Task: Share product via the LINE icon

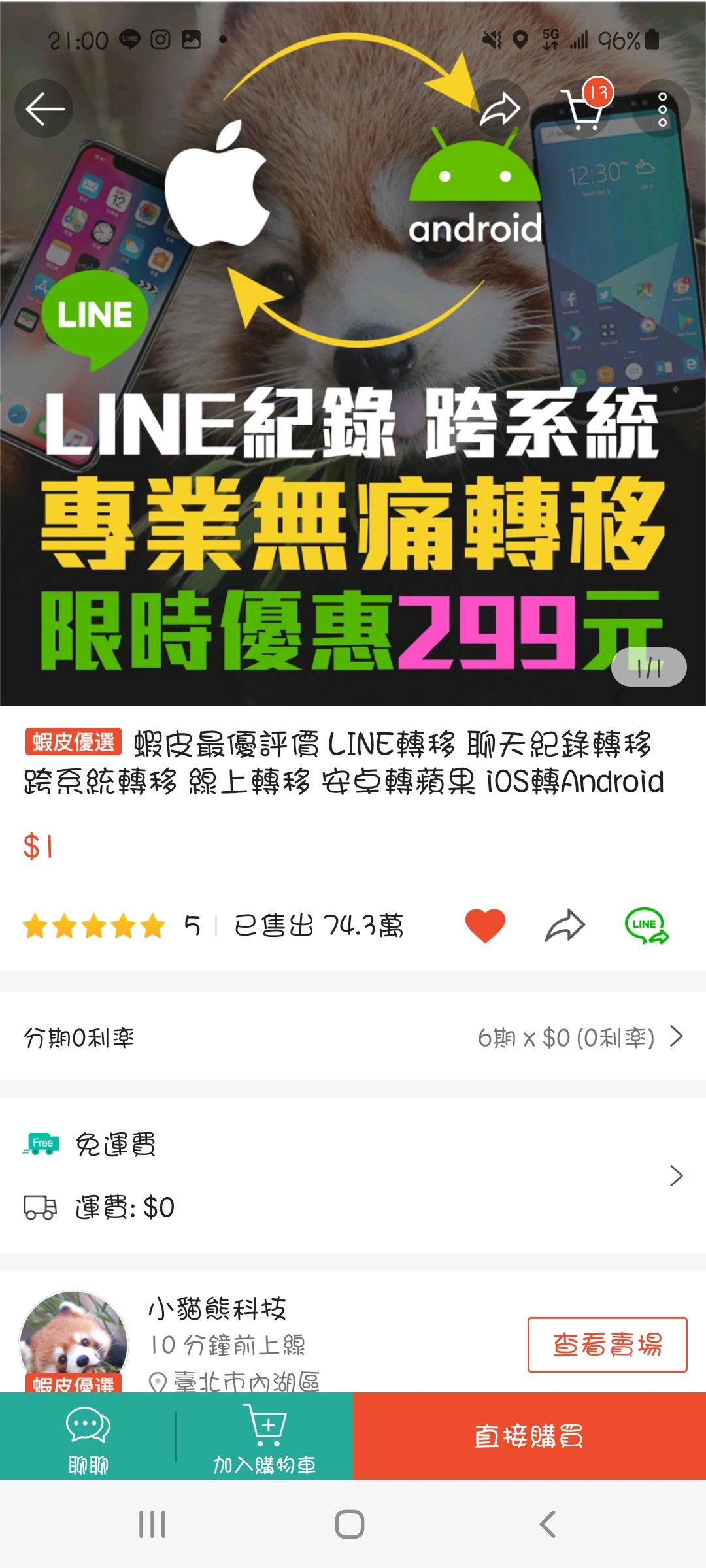Action: pyautogui.click(x=646, y=925)
